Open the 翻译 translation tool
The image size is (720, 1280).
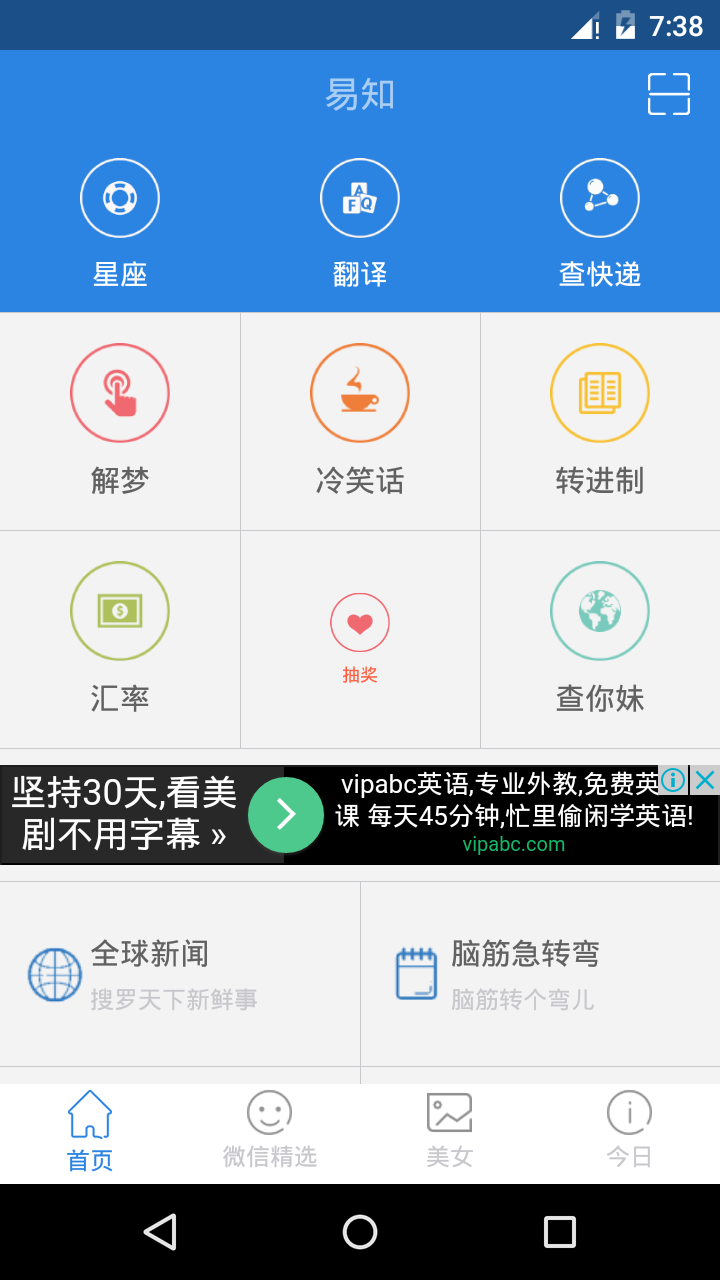[360, 222]
